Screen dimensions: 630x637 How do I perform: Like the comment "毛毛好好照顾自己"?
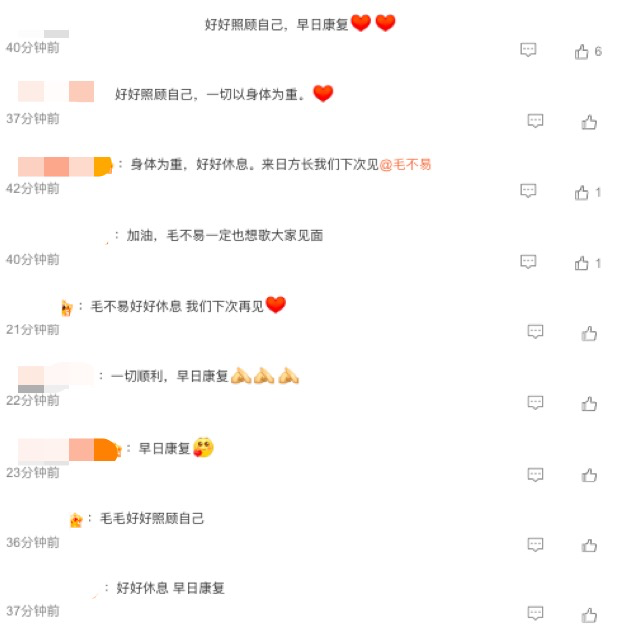coord(589,546)
